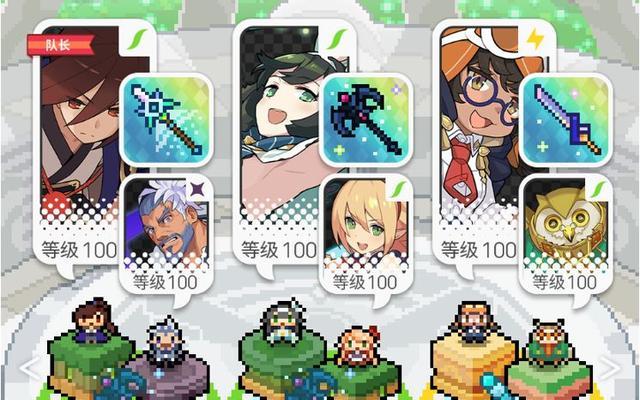Select the dark battle axe weapon slot
This screenshot has height=400, width=640.
click(x=365, y=120)
